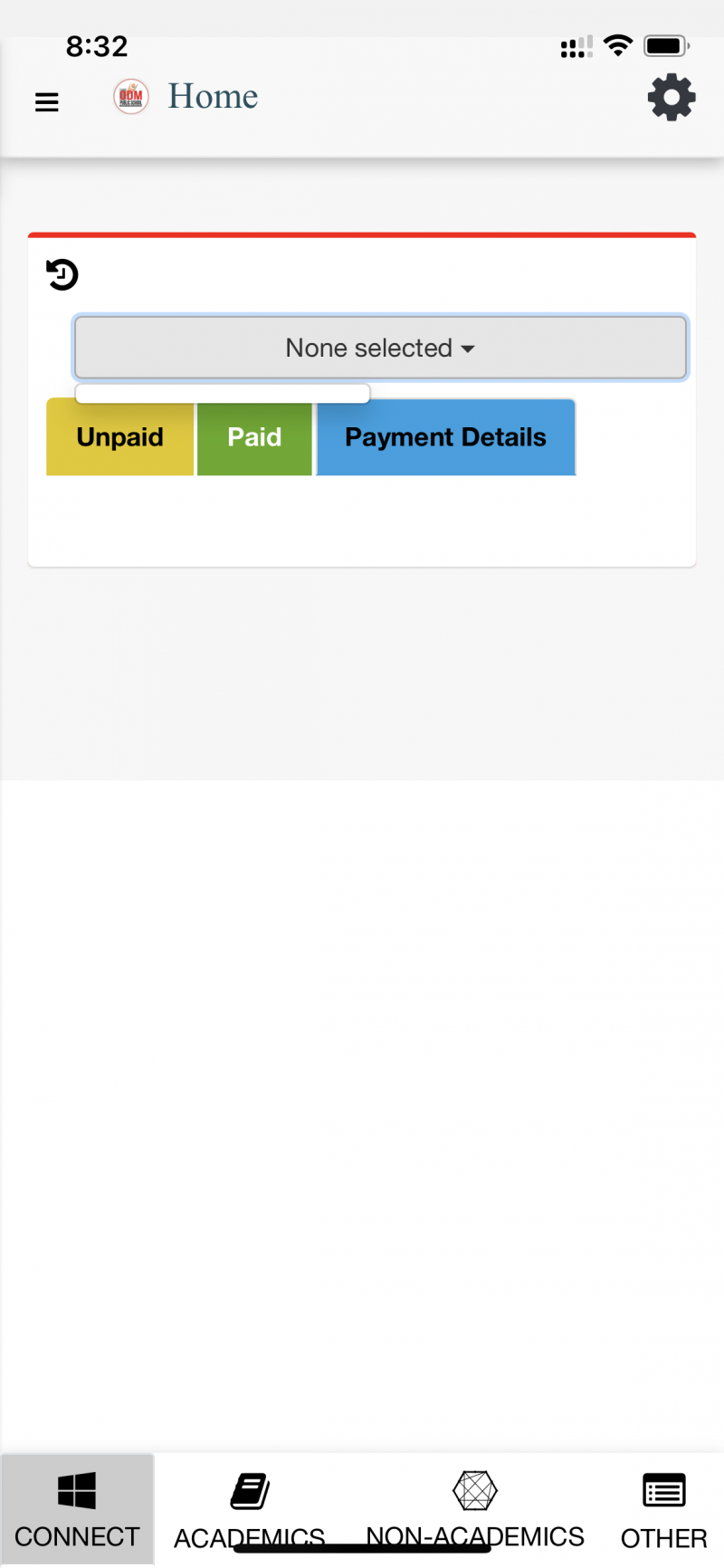Expand the None selected dropdown
The height and width of the screenshot is (1568, 724).
pyautogui.click(x=380, y=348)
